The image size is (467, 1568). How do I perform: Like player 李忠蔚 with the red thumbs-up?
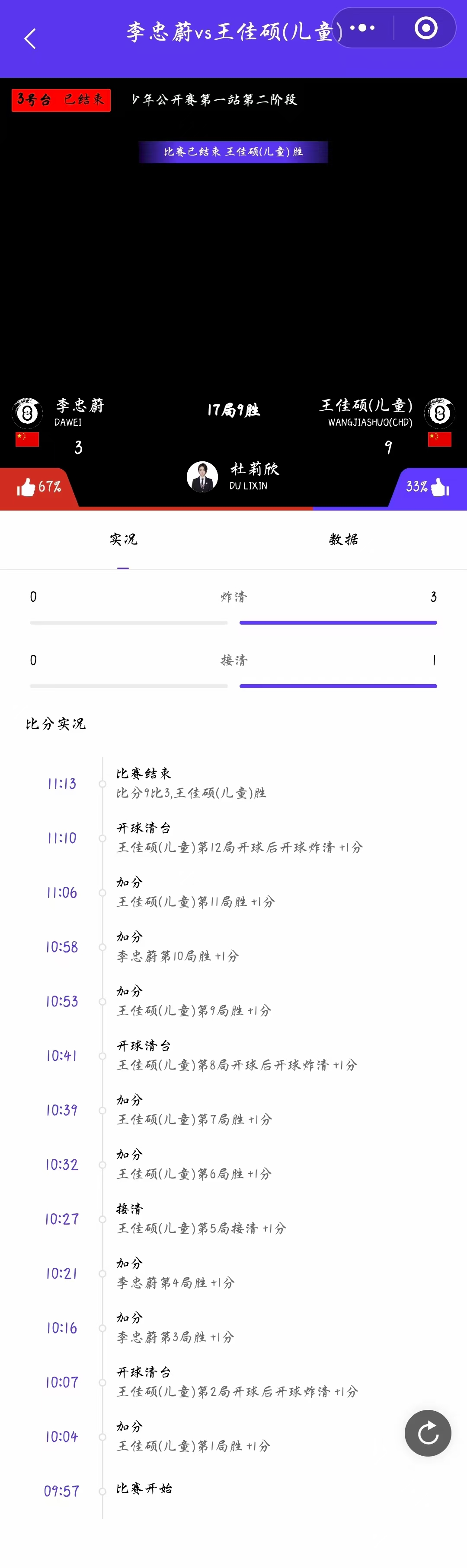pyautogui.click(x=26, y=487)
